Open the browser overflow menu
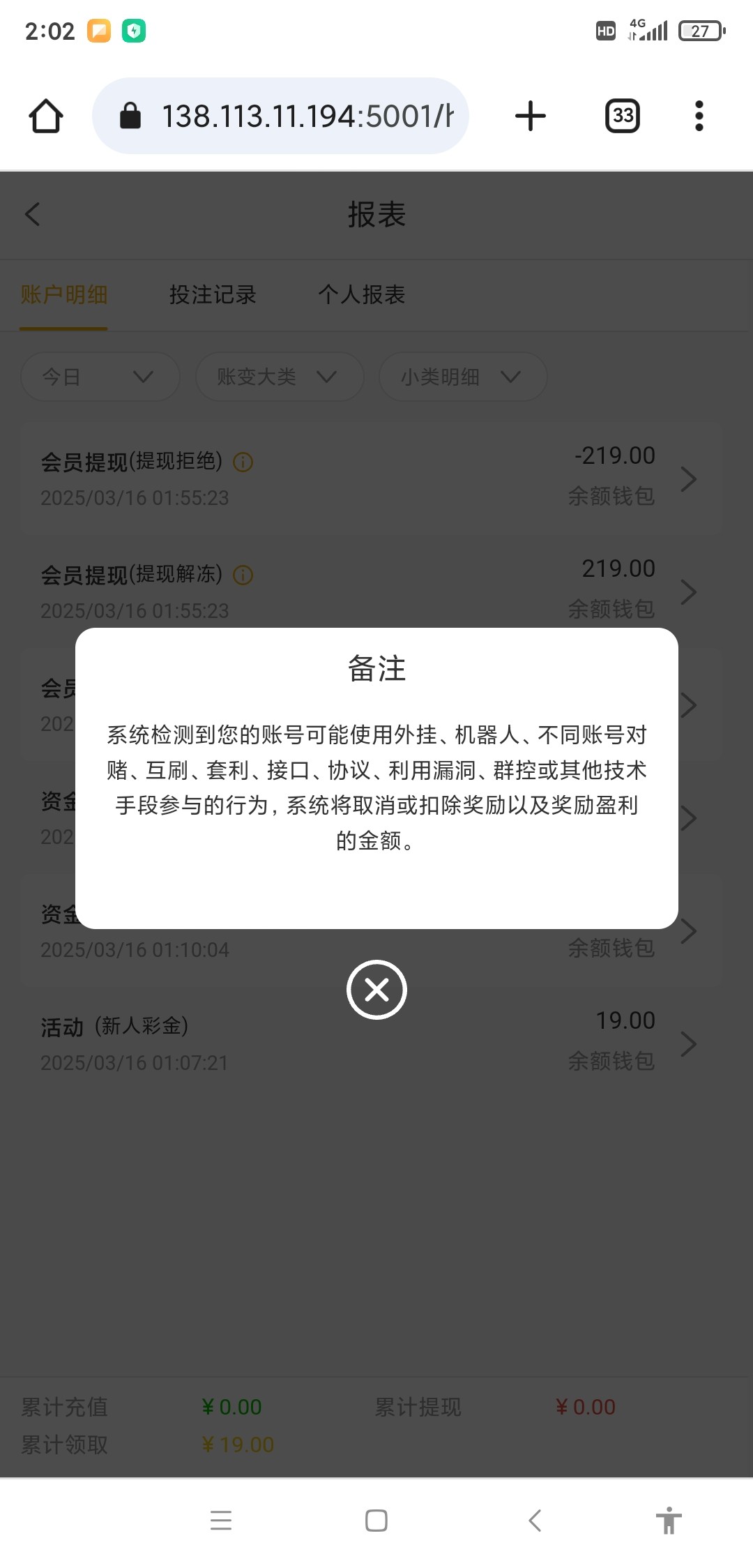The image size is (753, 1568). pos(699,116)
